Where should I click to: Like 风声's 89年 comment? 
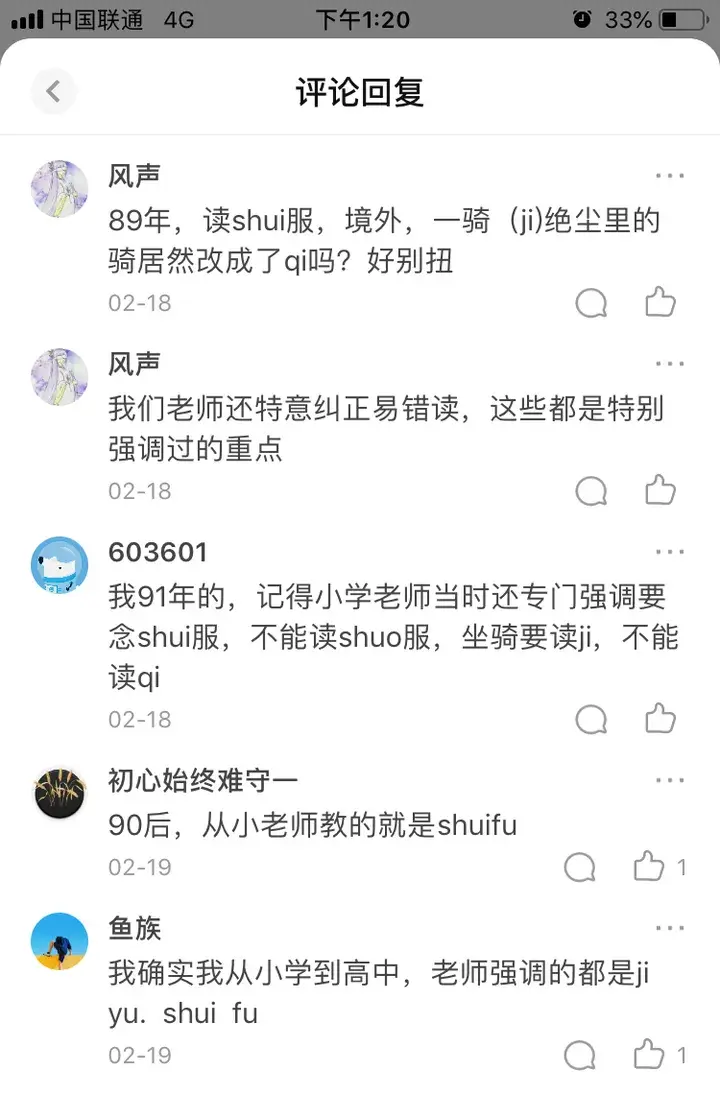pos(660,302)
